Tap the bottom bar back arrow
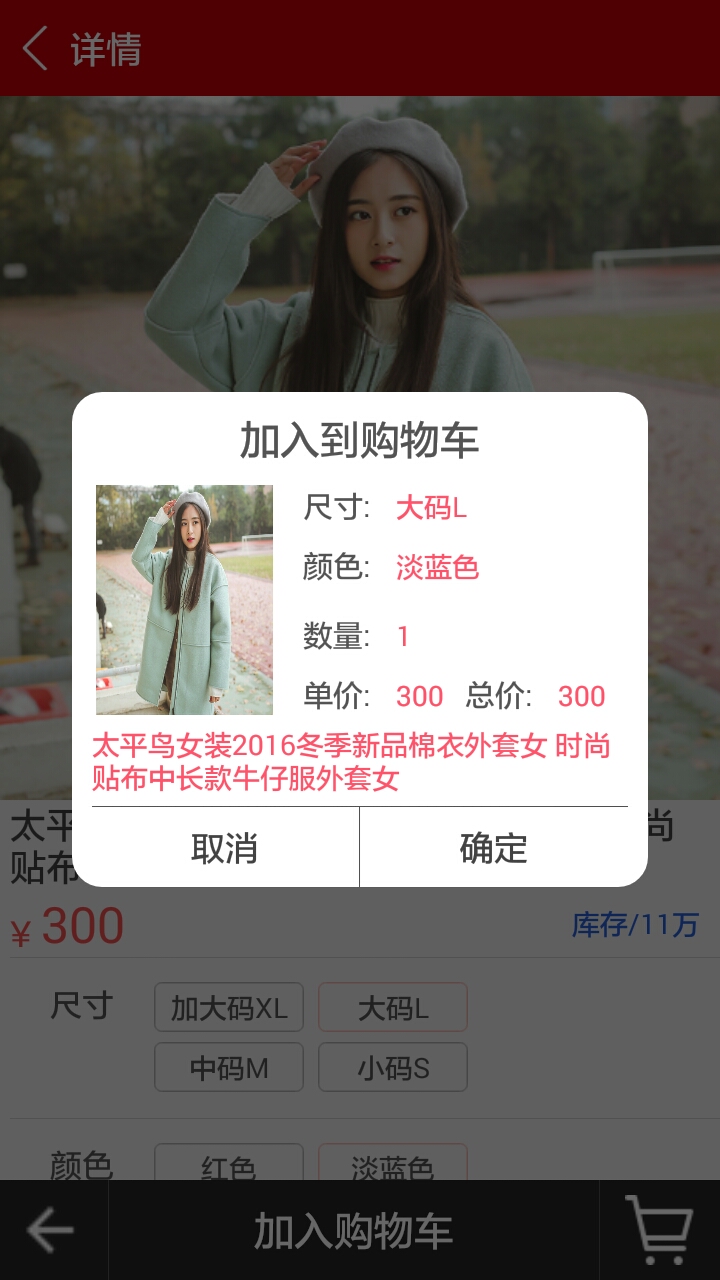This screenshot has width=720, height=1280. [x=52, y=1231]
